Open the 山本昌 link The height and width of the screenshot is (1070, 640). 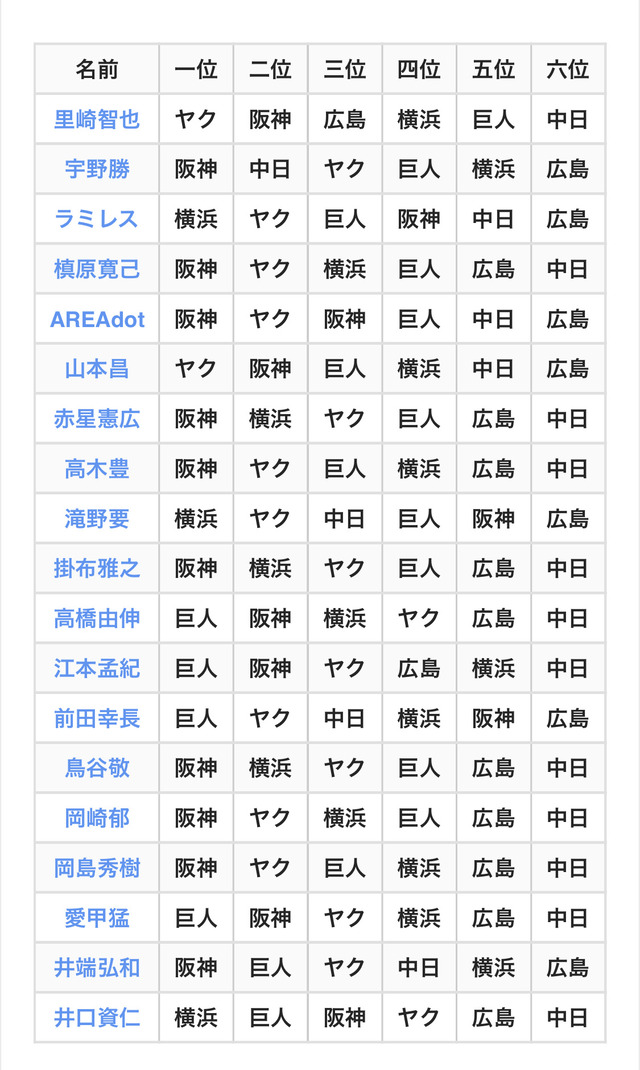[97, 369]
